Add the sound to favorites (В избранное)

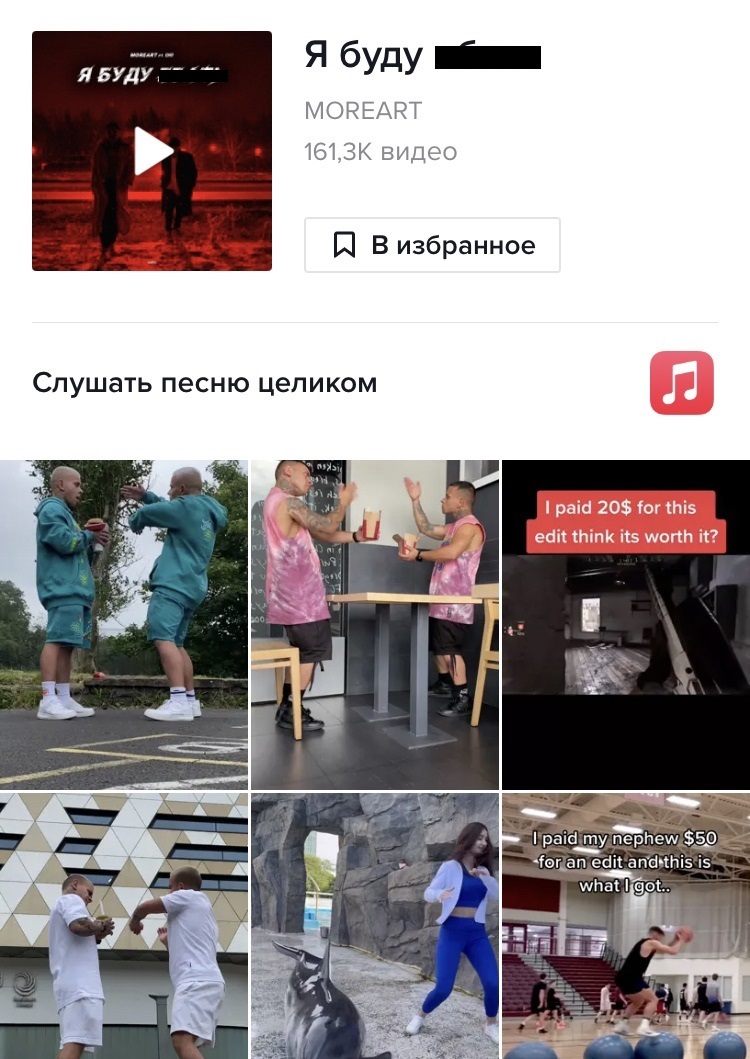[432, 245]
